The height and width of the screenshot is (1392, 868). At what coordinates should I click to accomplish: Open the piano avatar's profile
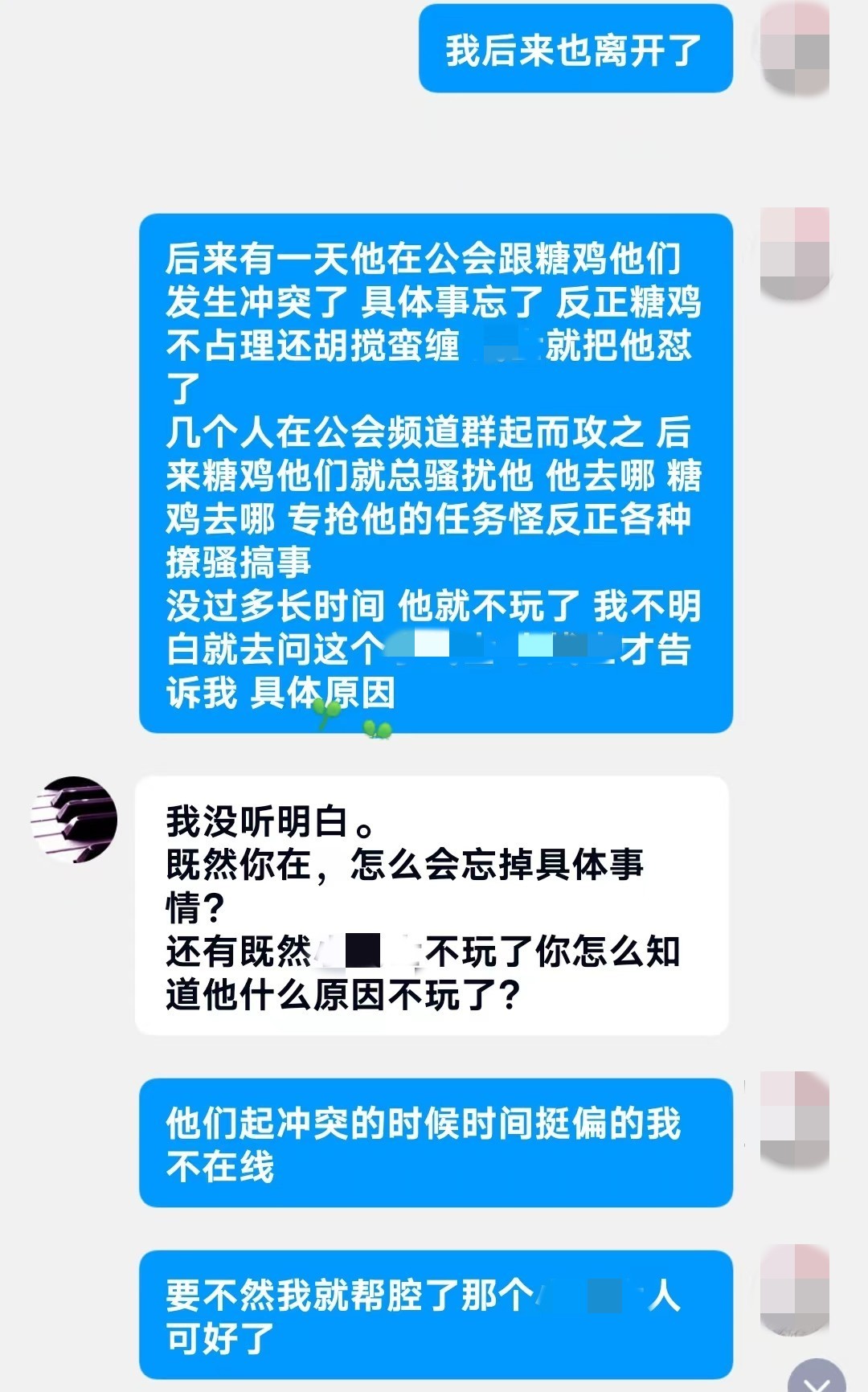coord(75,819)
